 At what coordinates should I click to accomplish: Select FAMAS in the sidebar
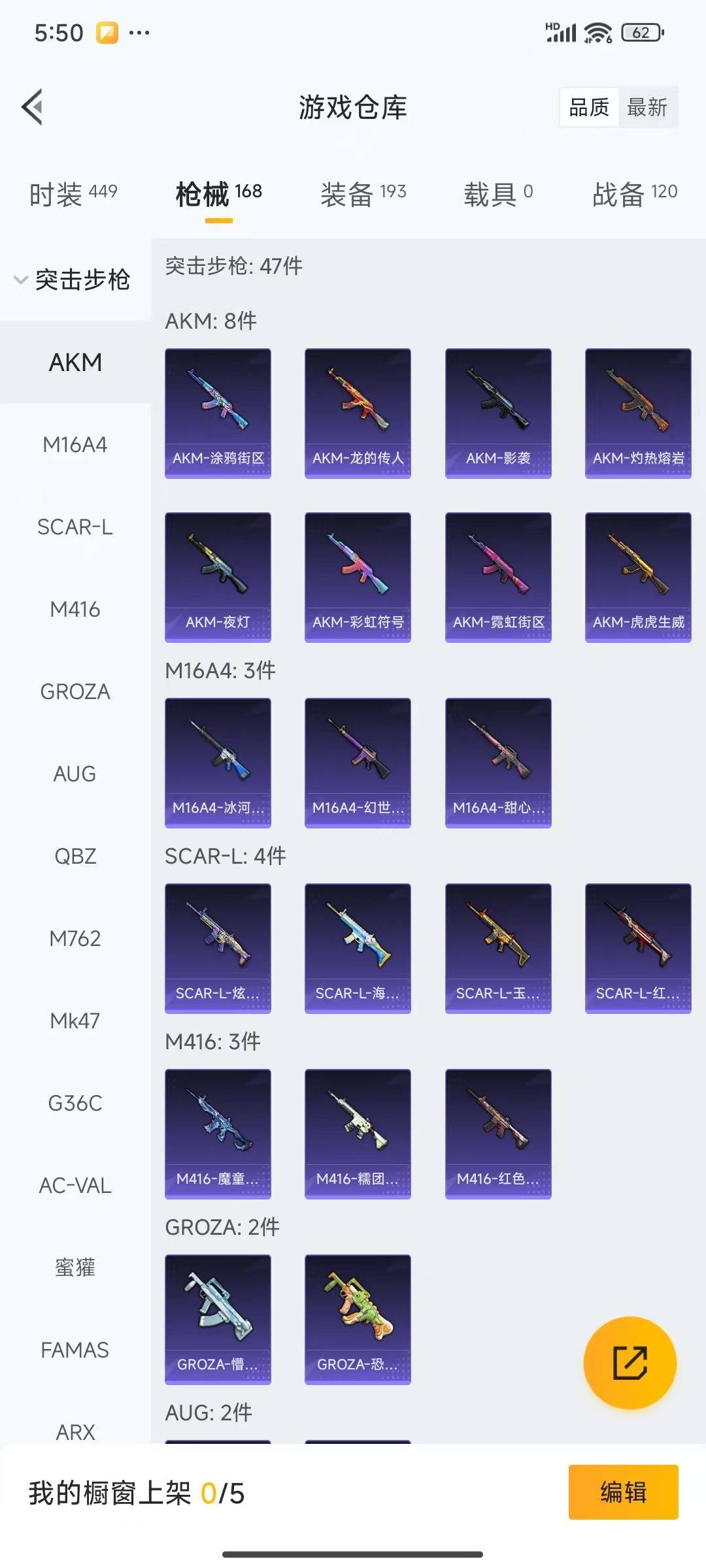(75, 1350)
